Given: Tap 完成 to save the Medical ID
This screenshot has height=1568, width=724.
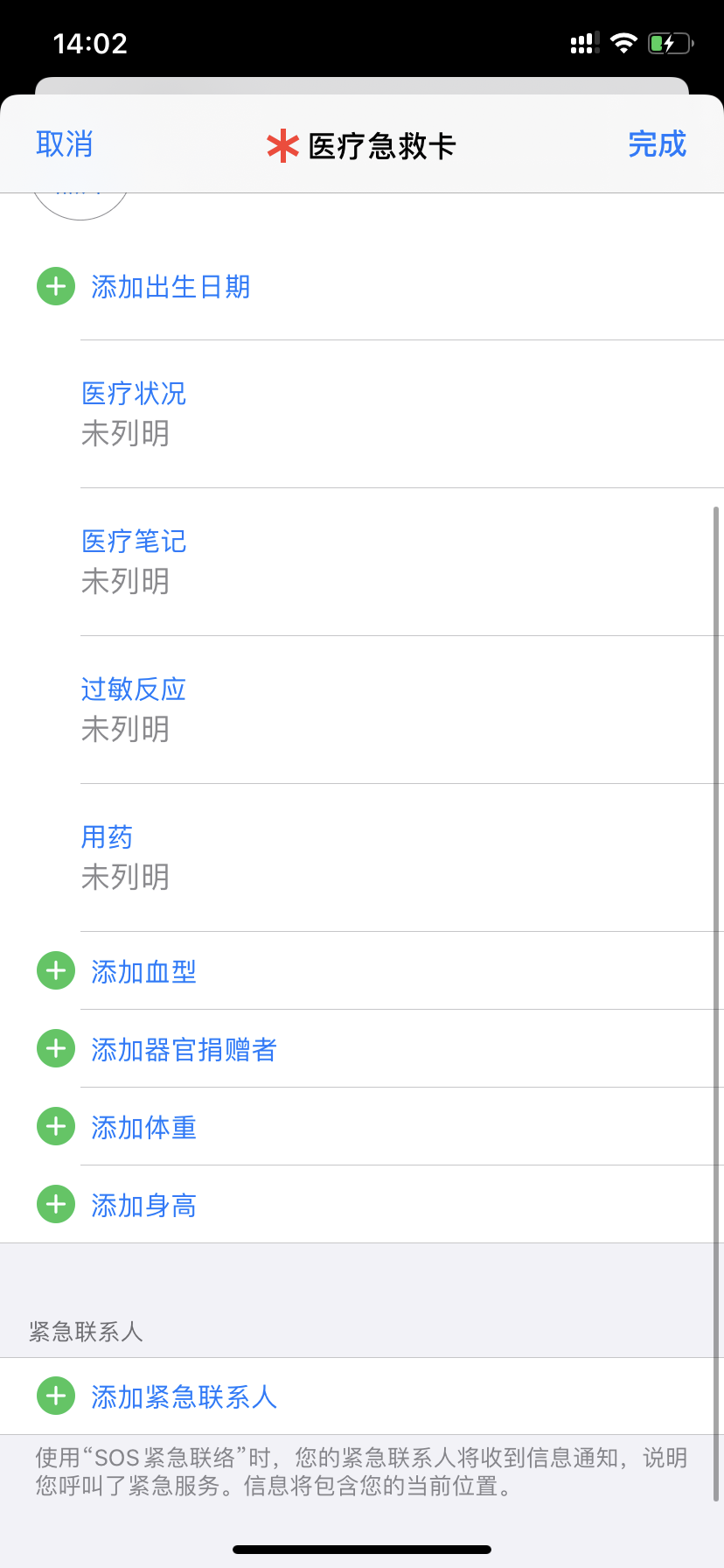Looking at the screenshot, I should click(657, 144).
